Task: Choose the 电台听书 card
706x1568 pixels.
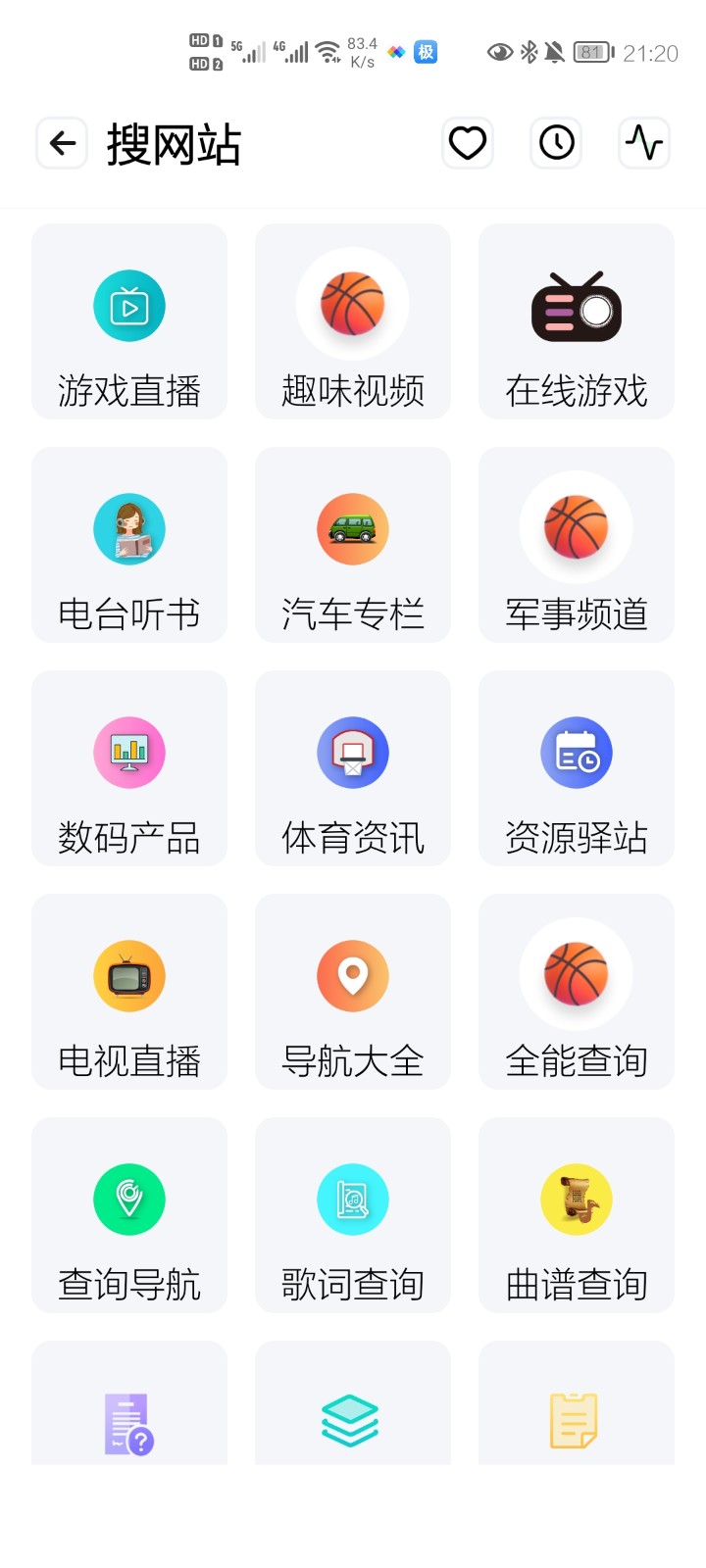Action: tap(129, 545)
